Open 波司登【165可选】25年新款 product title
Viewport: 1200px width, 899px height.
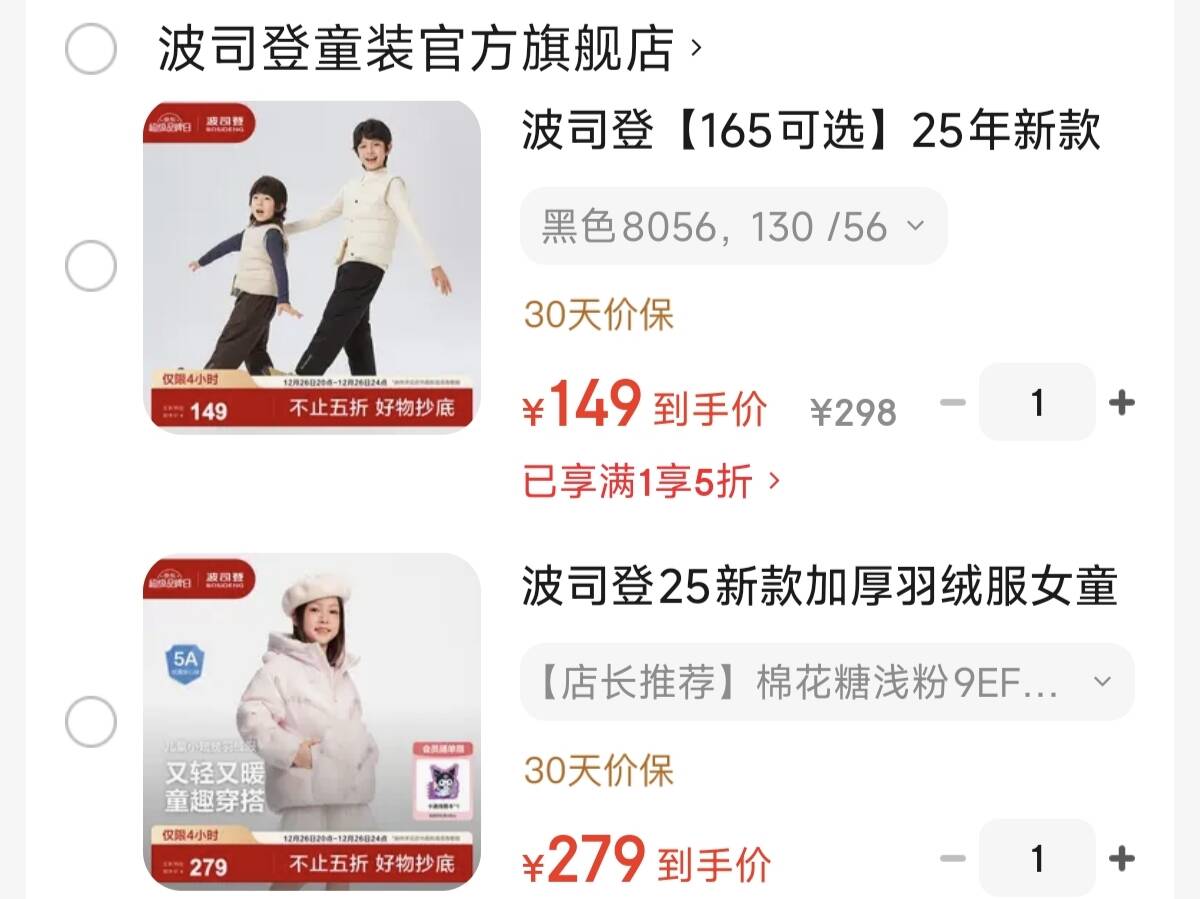click(x=810, y=131)
